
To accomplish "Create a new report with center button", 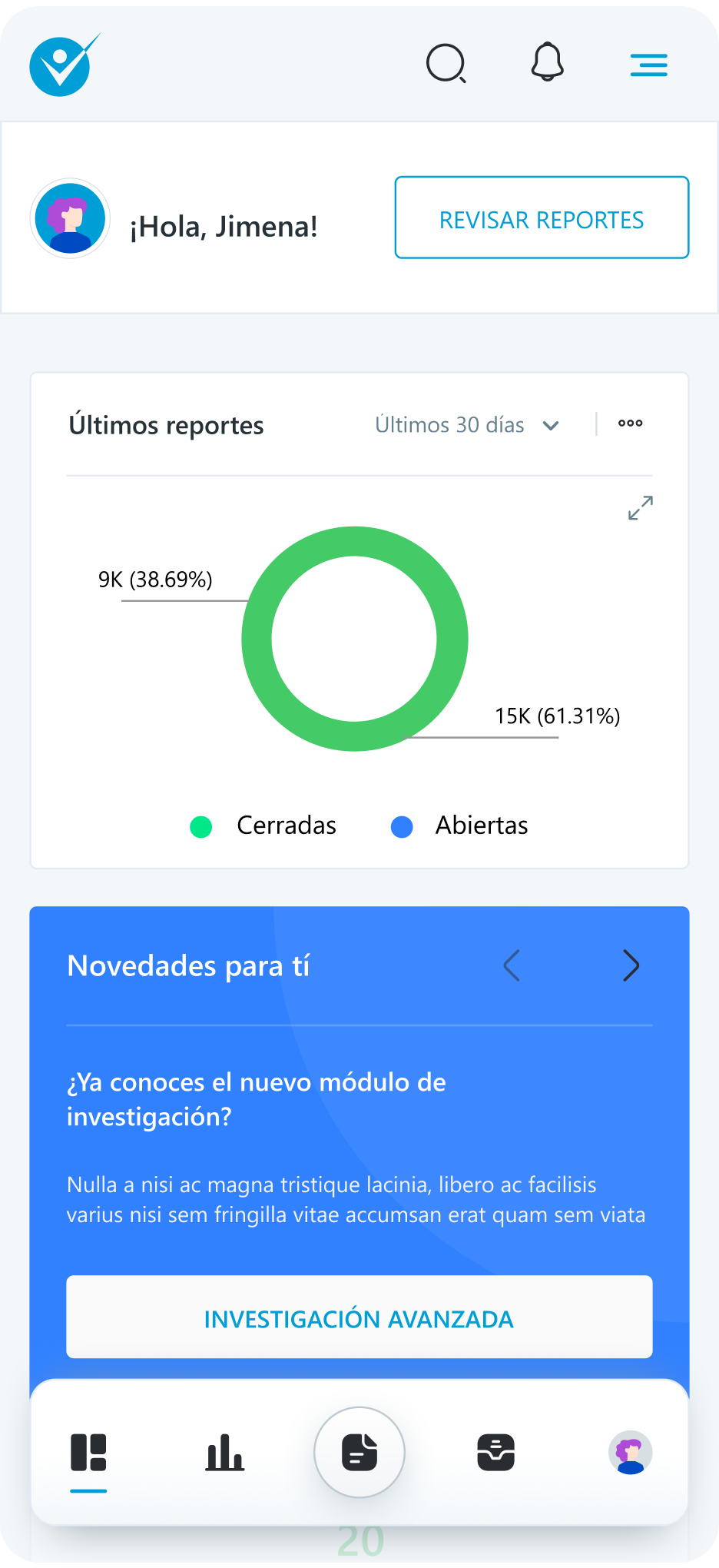I will (x=359, y=1453).
